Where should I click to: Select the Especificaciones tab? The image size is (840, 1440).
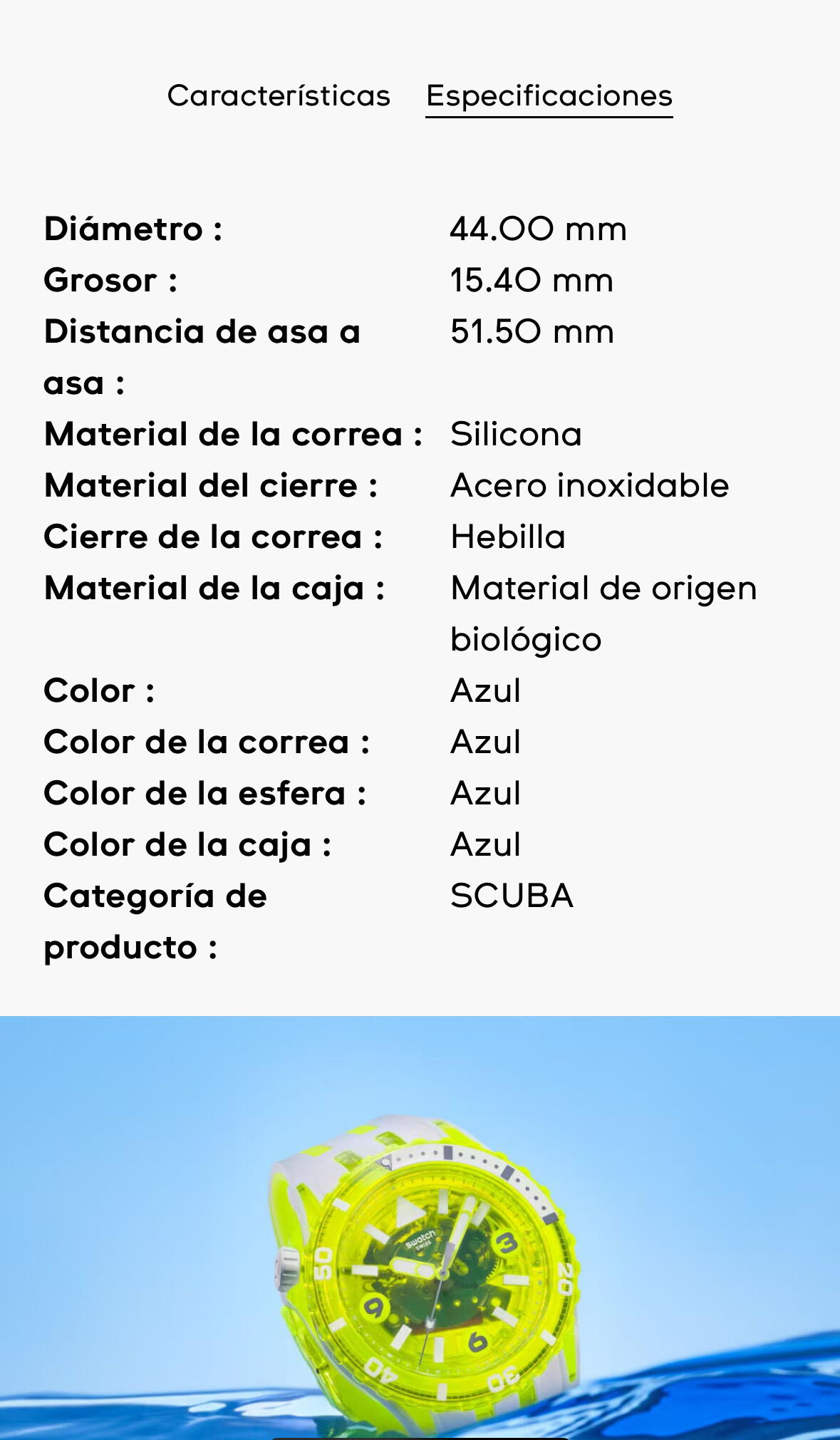pos(549,97)
